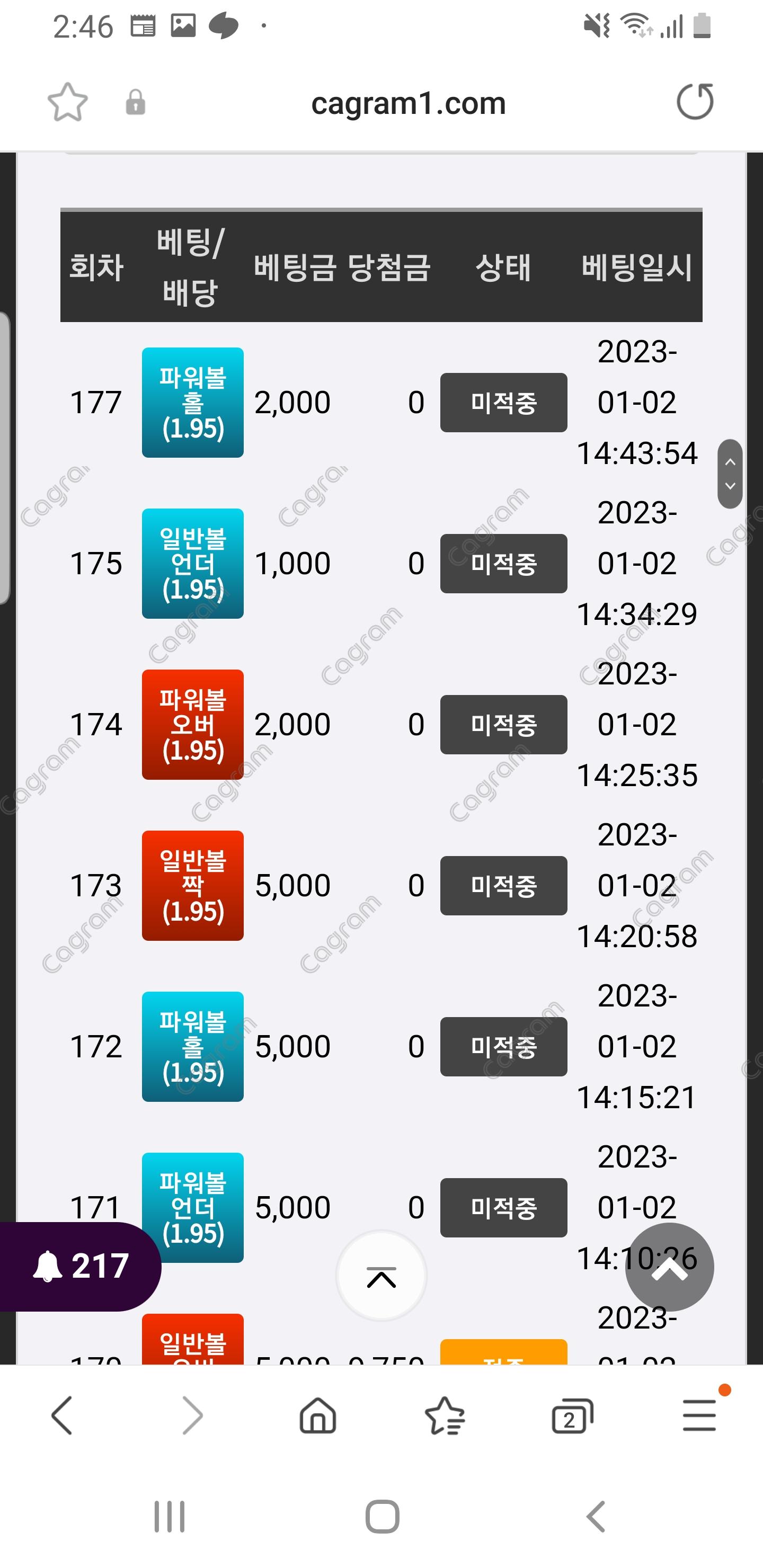Open the browser tab switcher

[x=572, y=1416]
